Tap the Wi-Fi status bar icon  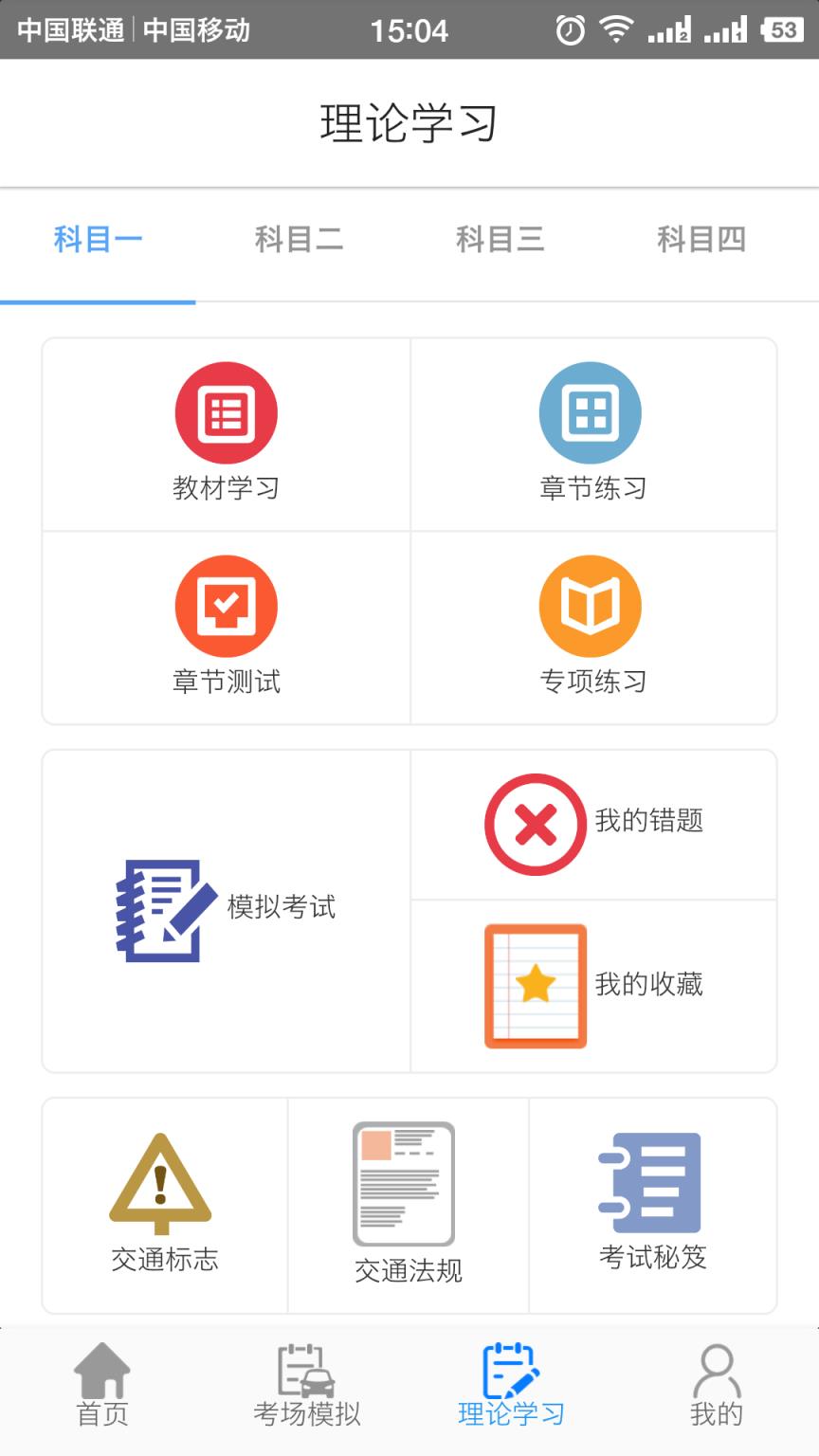pos(618,30)
